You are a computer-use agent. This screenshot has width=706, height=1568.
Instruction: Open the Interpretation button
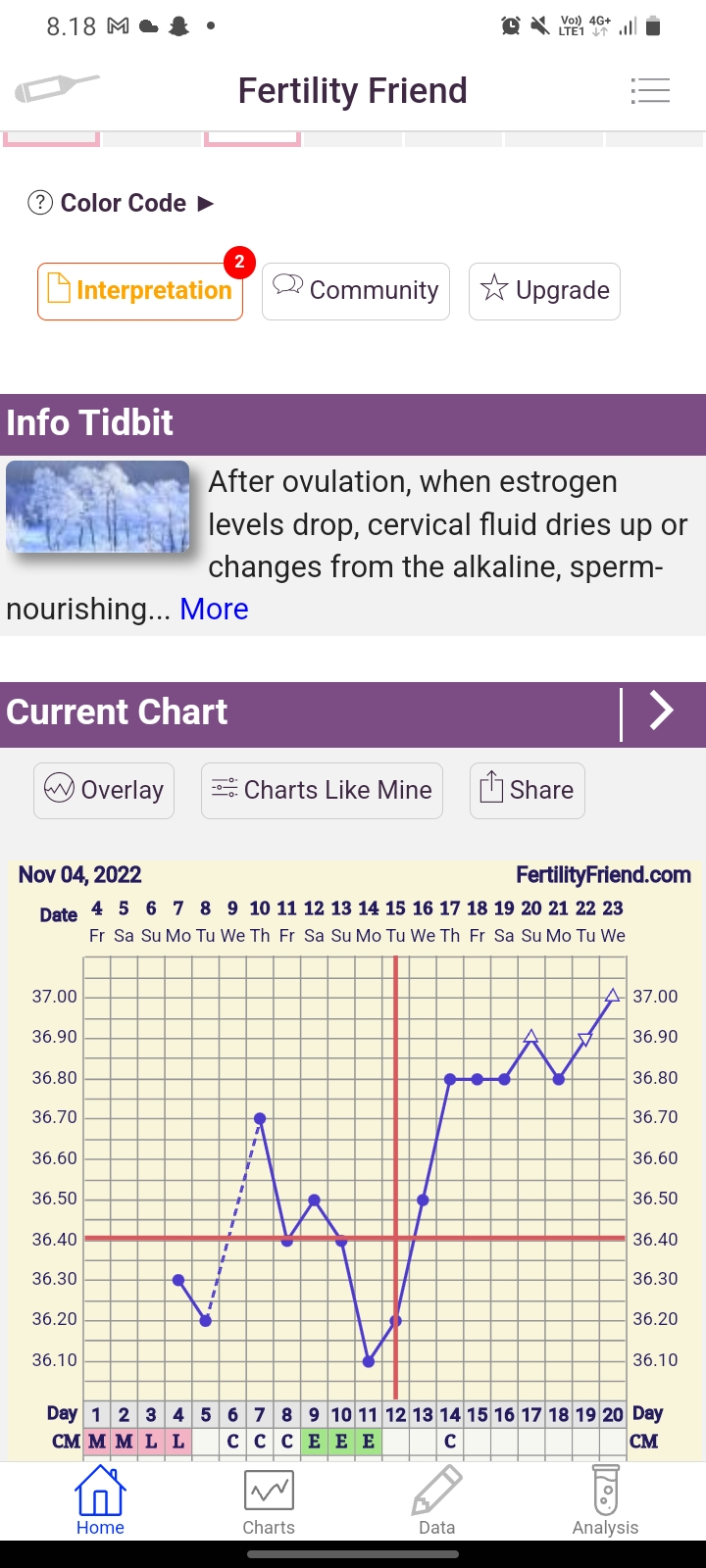(x=140, y=291)
